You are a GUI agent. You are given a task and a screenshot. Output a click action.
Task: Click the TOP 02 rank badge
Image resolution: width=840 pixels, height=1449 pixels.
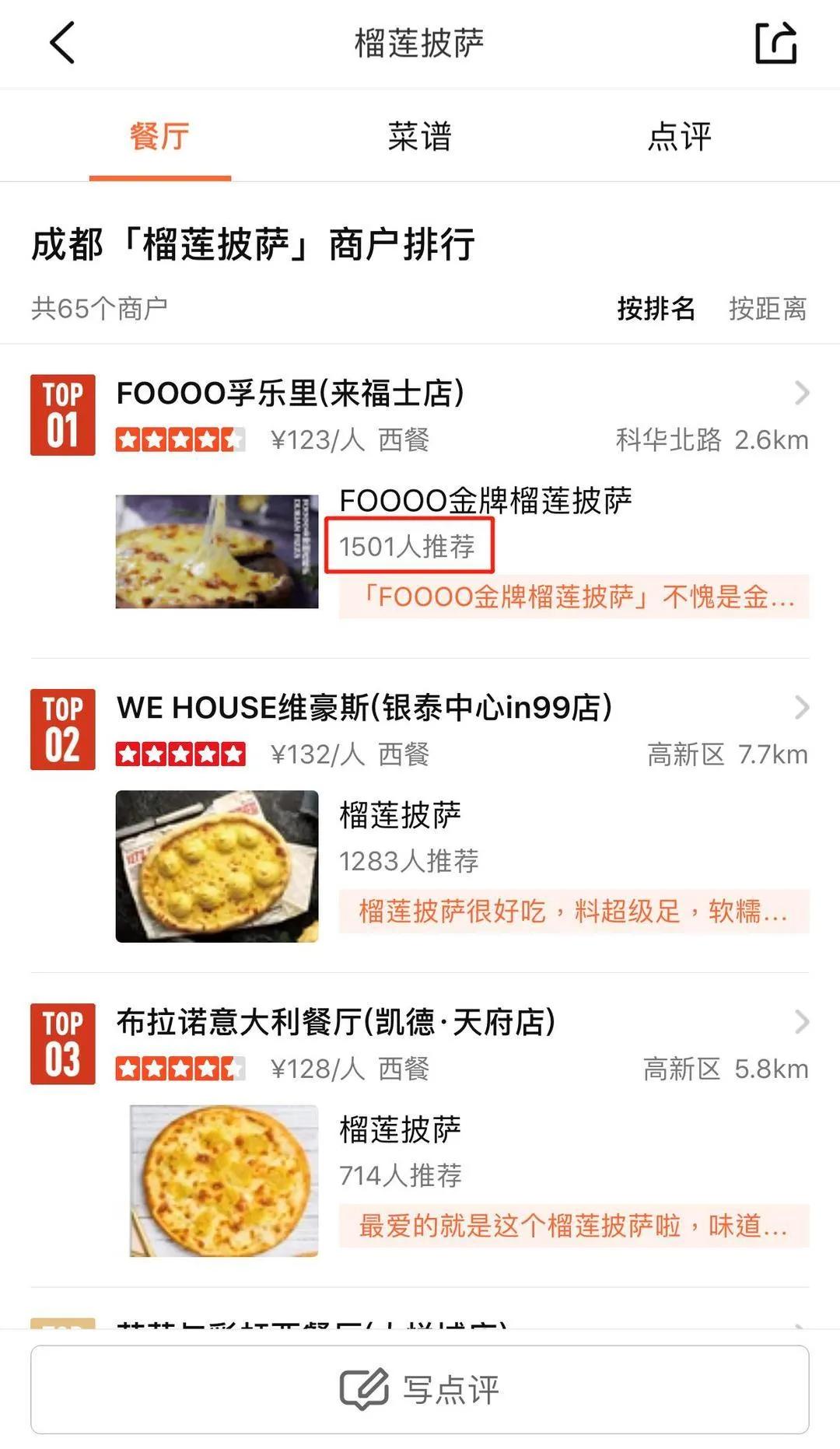tap(62, 730)
